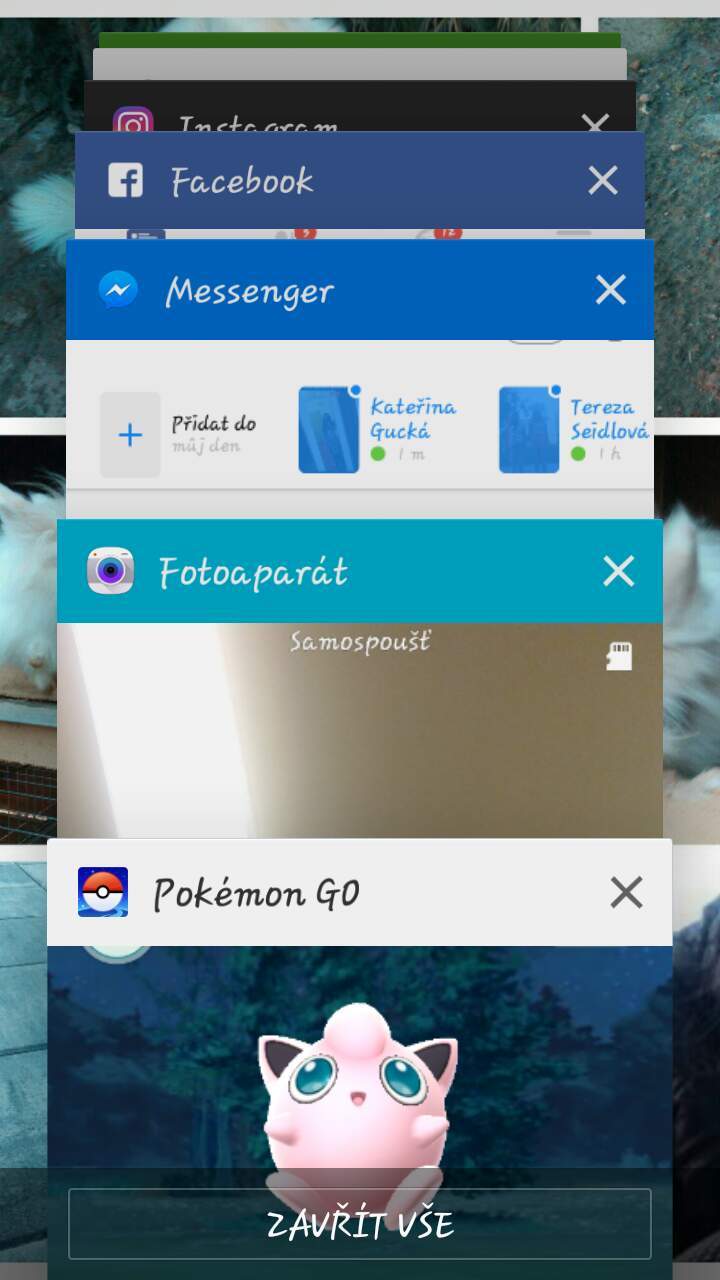
Task: Dismiss the Pokémon GO card
Action: pos(626,892)
